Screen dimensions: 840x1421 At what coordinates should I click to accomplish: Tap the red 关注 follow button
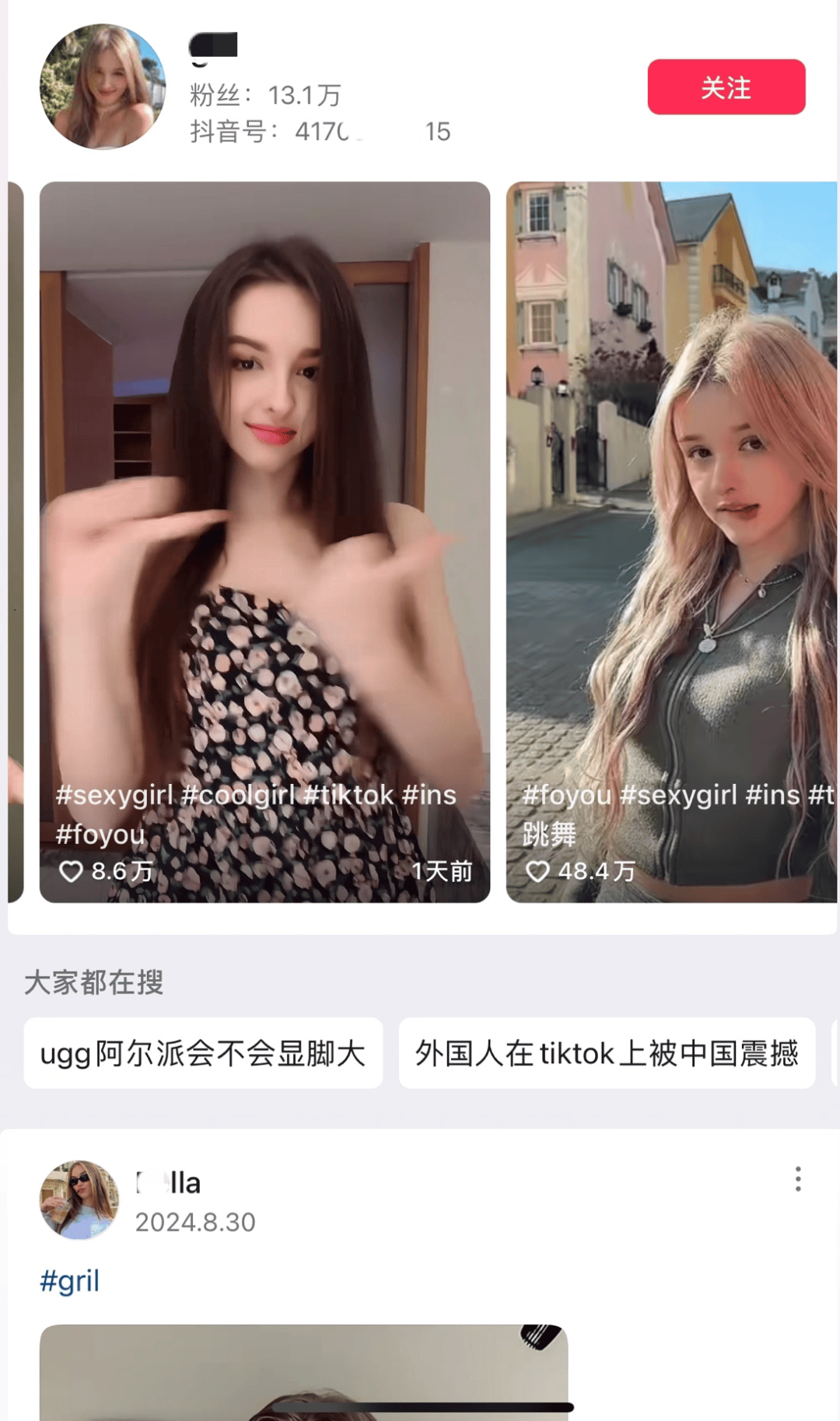click(726, 87)
